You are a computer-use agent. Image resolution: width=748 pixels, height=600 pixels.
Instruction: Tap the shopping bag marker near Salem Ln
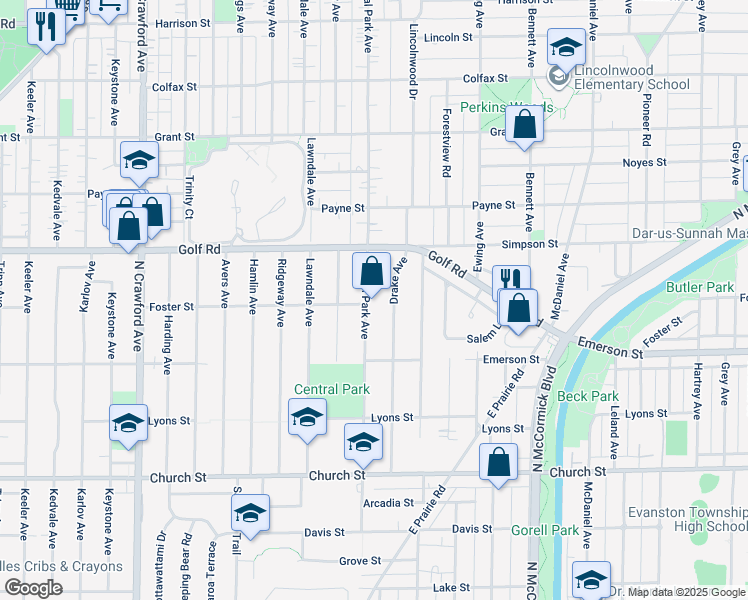click(518, 311)
